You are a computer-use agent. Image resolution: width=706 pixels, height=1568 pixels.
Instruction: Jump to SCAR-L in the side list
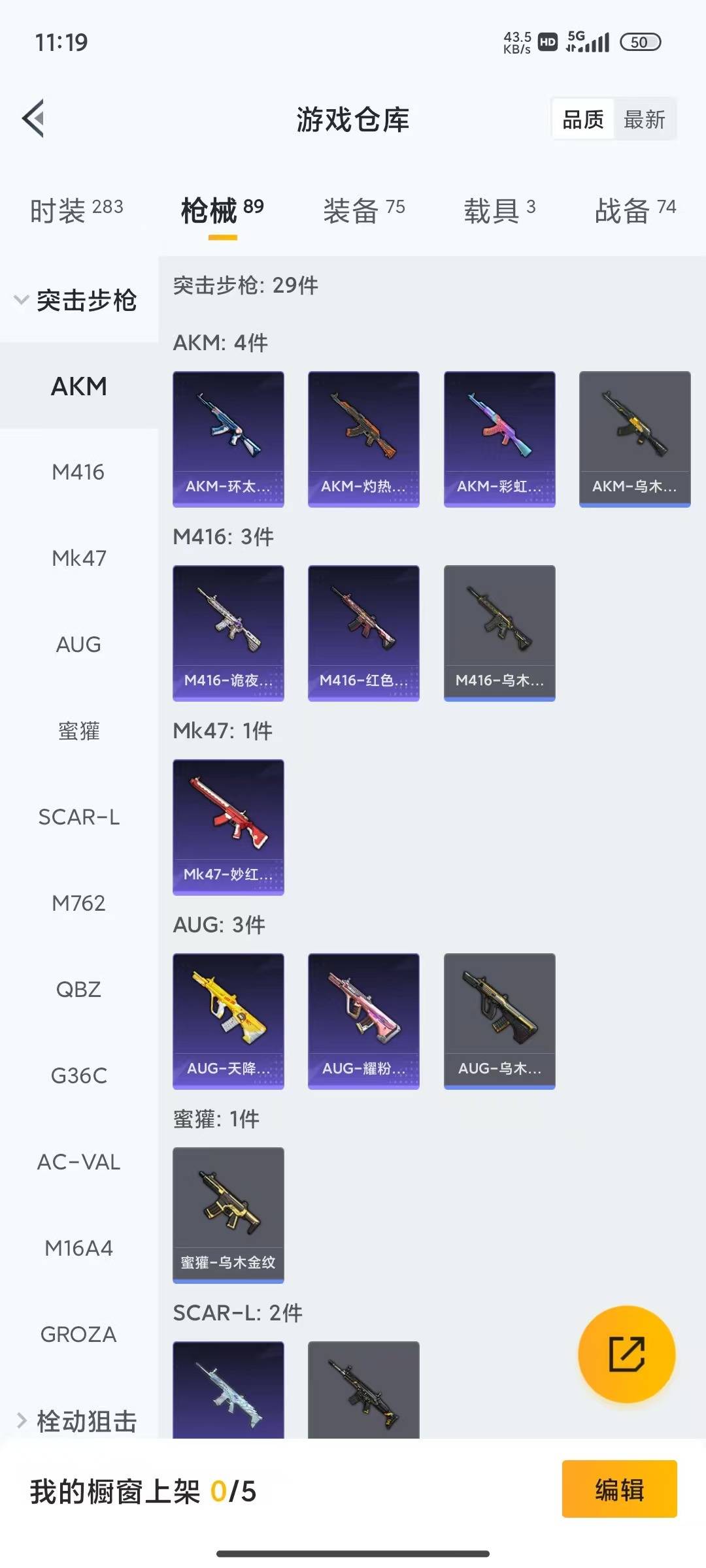click(78, 817)
